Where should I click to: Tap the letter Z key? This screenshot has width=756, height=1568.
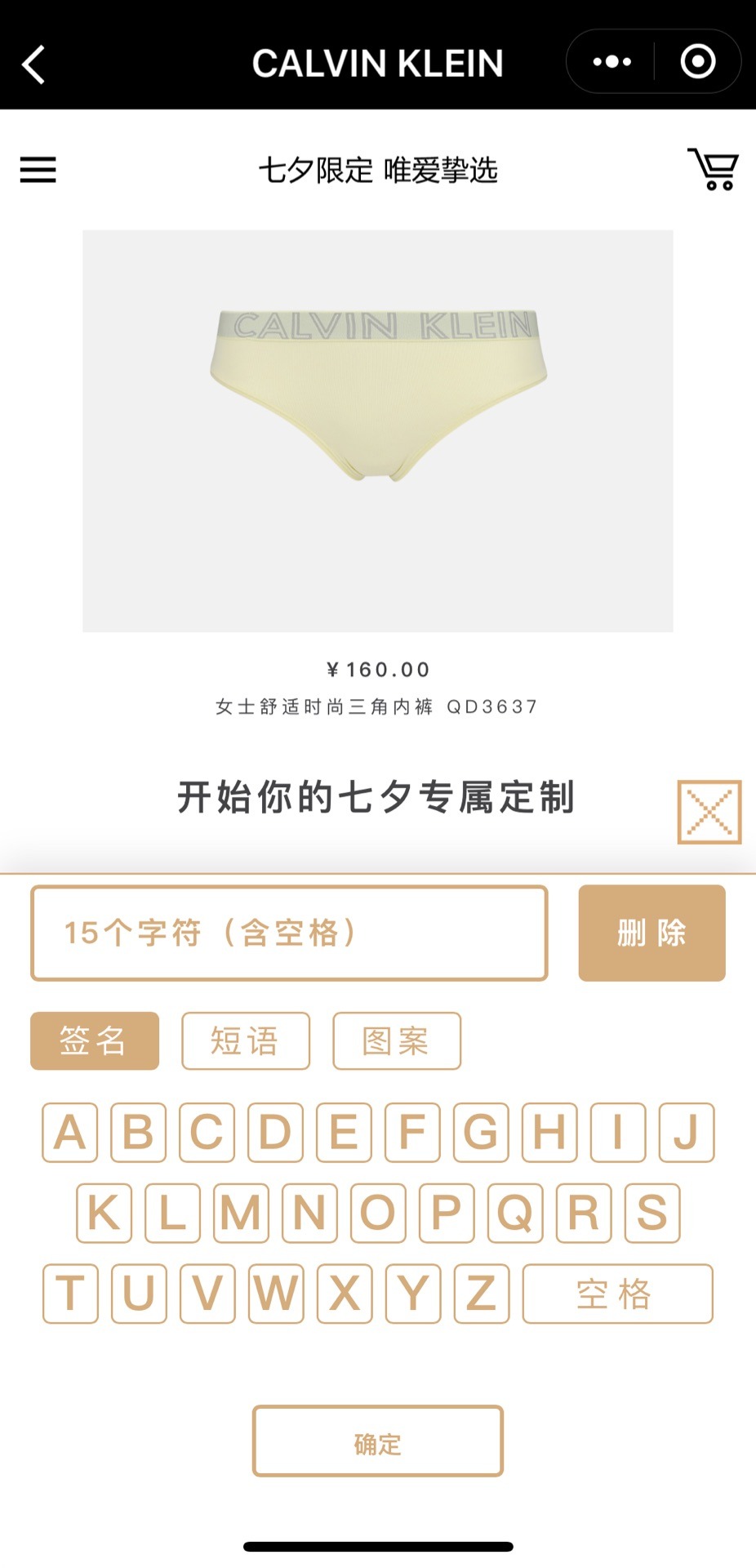click(x=481, y=1293)
